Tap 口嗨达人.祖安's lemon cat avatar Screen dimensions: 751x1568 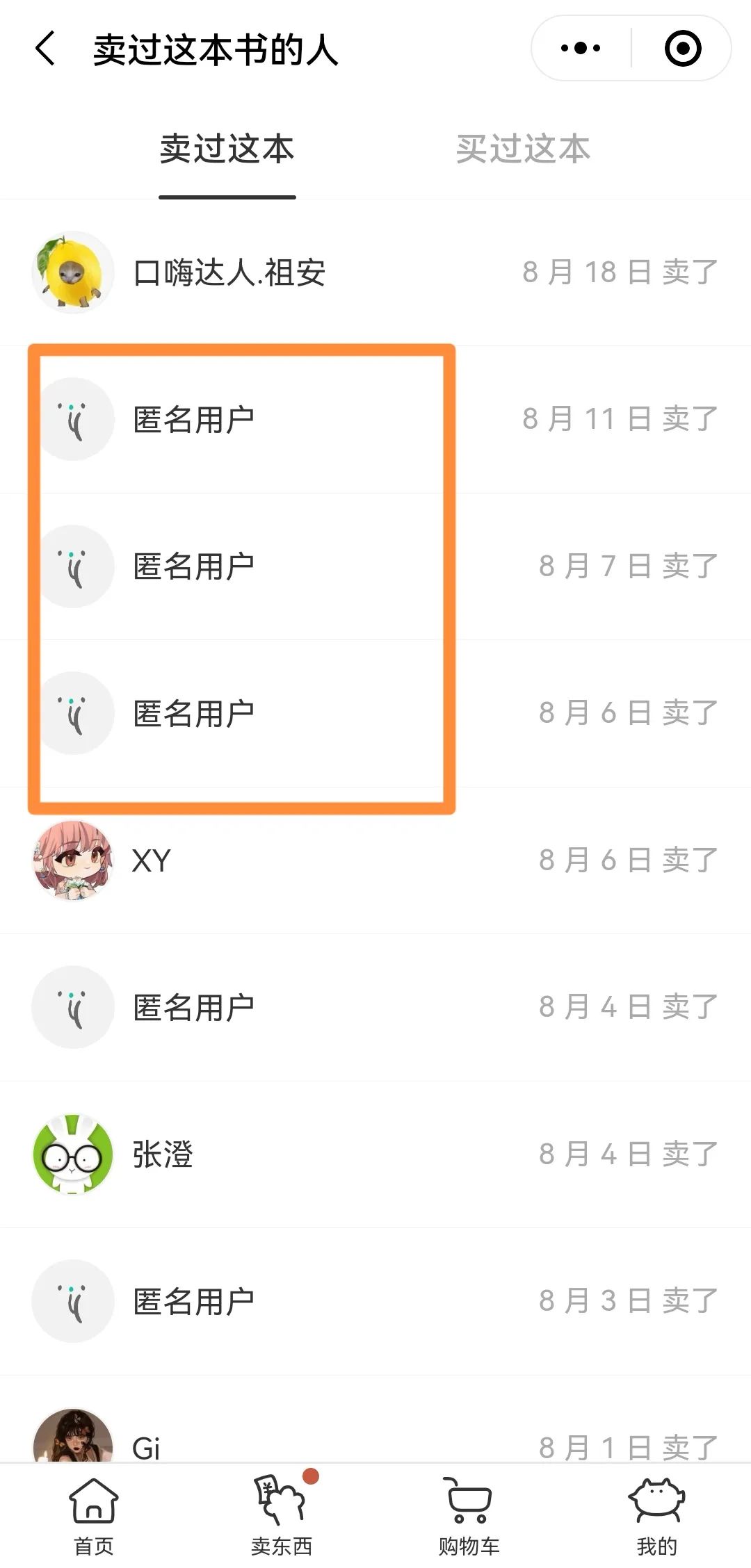click(x=72, y=271)
